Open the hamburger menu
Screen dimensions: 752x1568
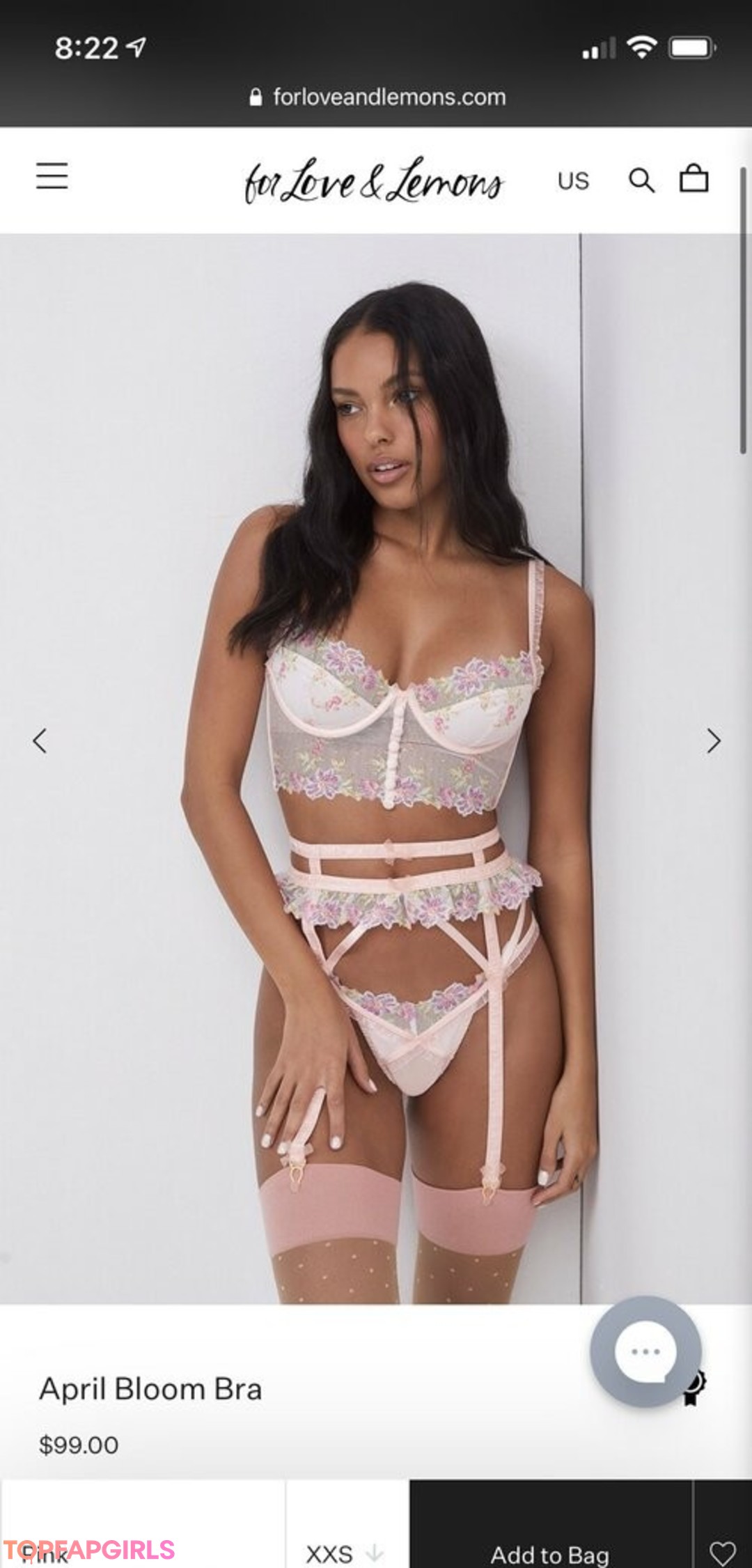52,176
